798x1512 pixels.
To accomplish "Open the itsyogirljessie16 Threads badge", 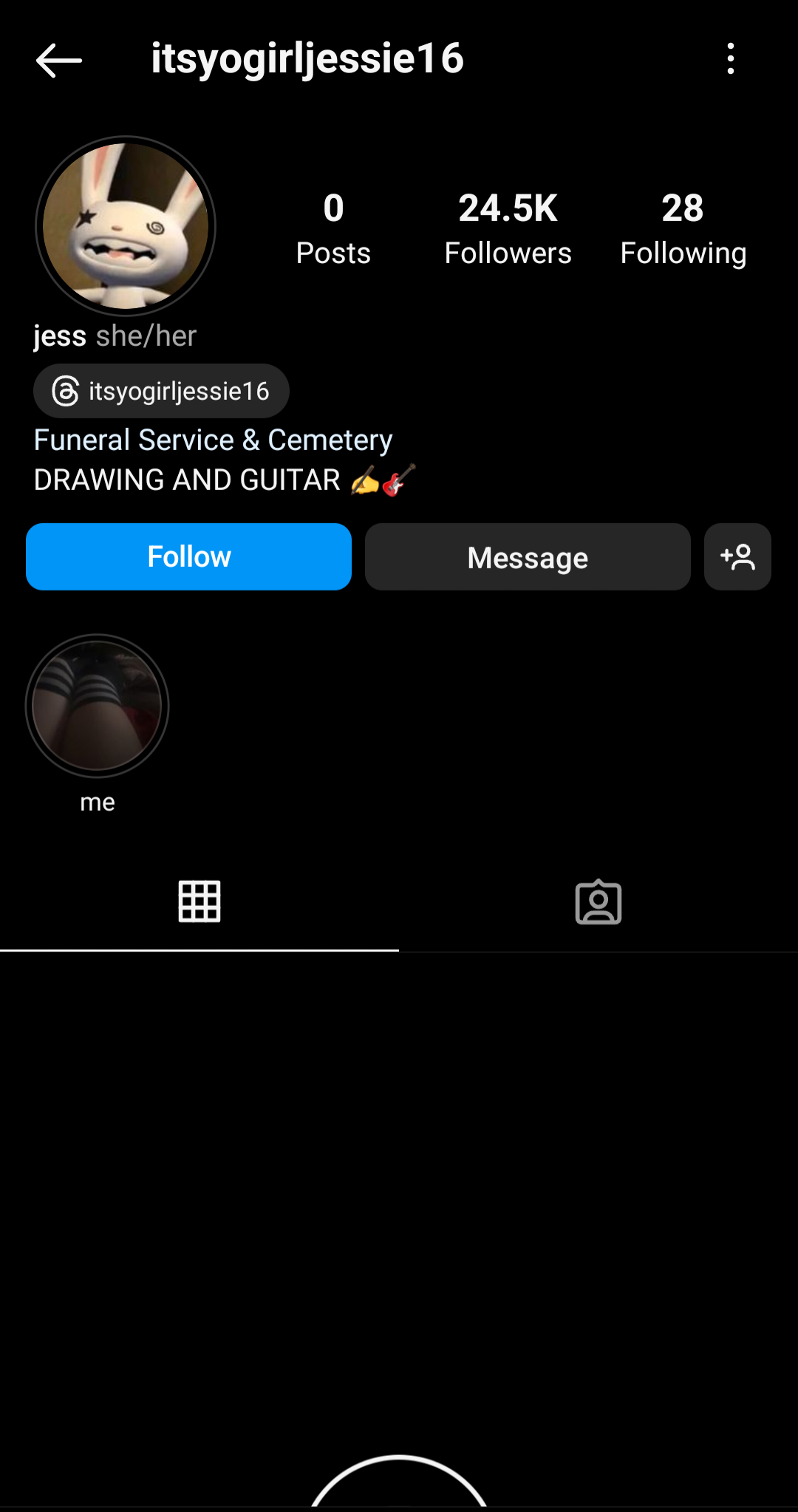I will pos(161,391).
